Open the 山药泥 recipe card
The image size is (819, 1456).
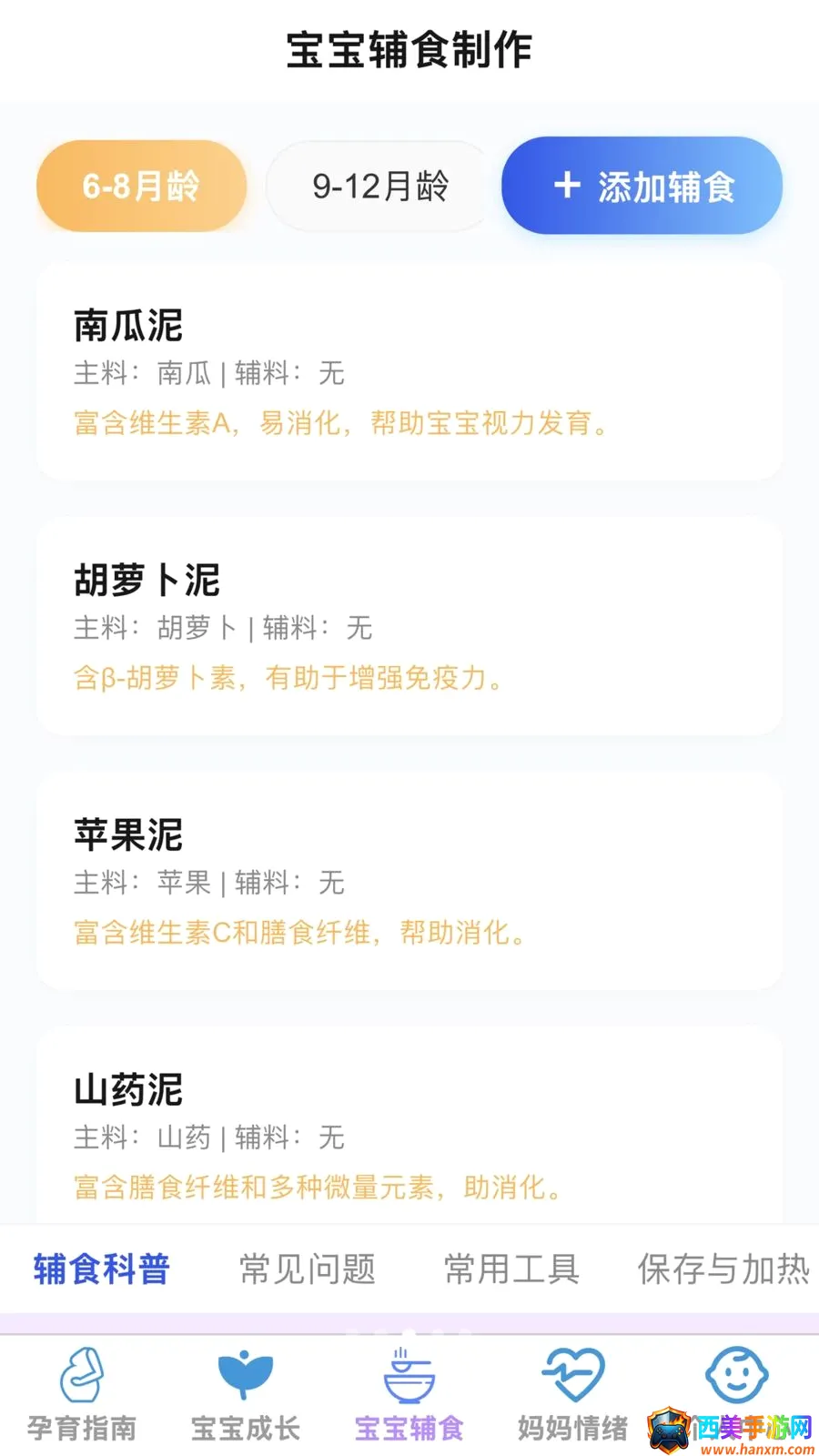409,1127
